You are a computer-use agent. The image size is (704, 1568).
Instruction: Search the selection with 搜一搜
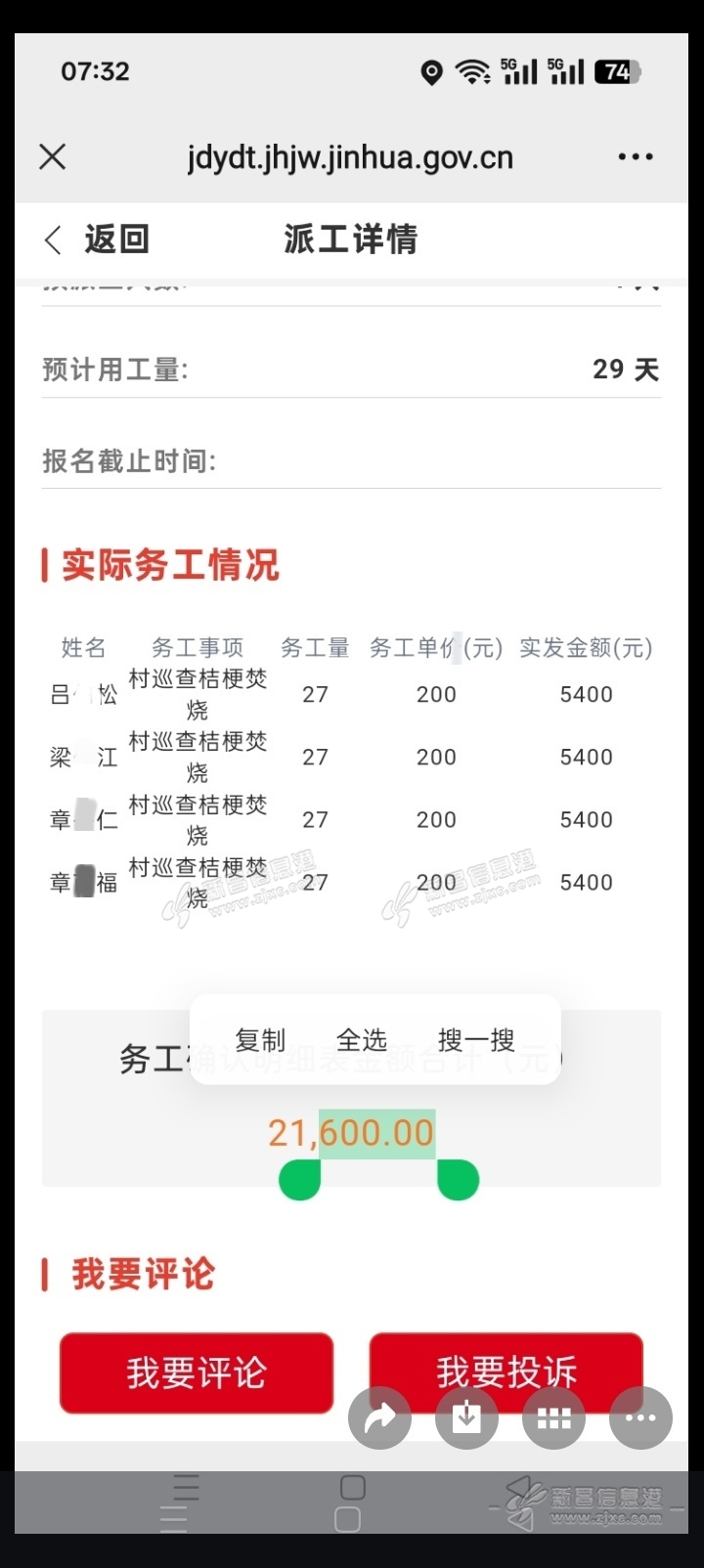tap(476, 1040)
